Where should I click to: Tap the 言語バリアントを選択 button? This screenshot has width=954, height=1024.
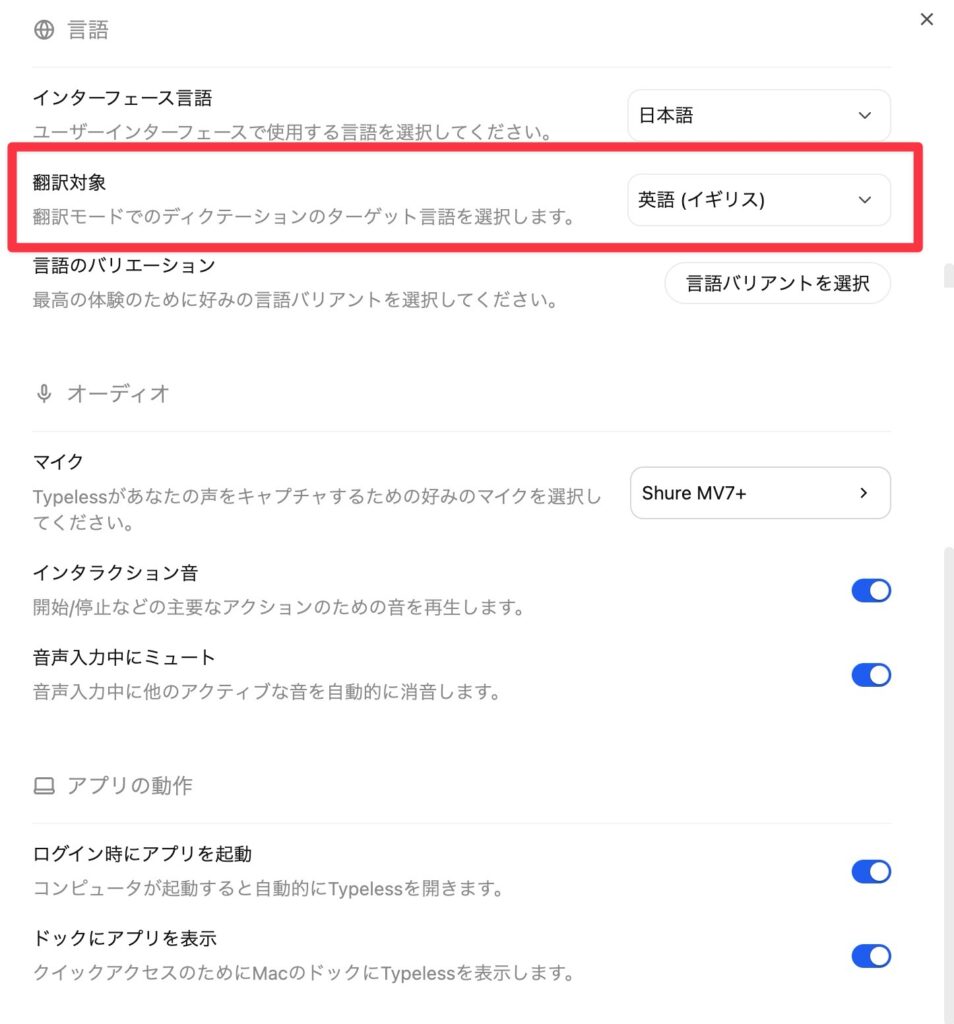tap(777, 283)
